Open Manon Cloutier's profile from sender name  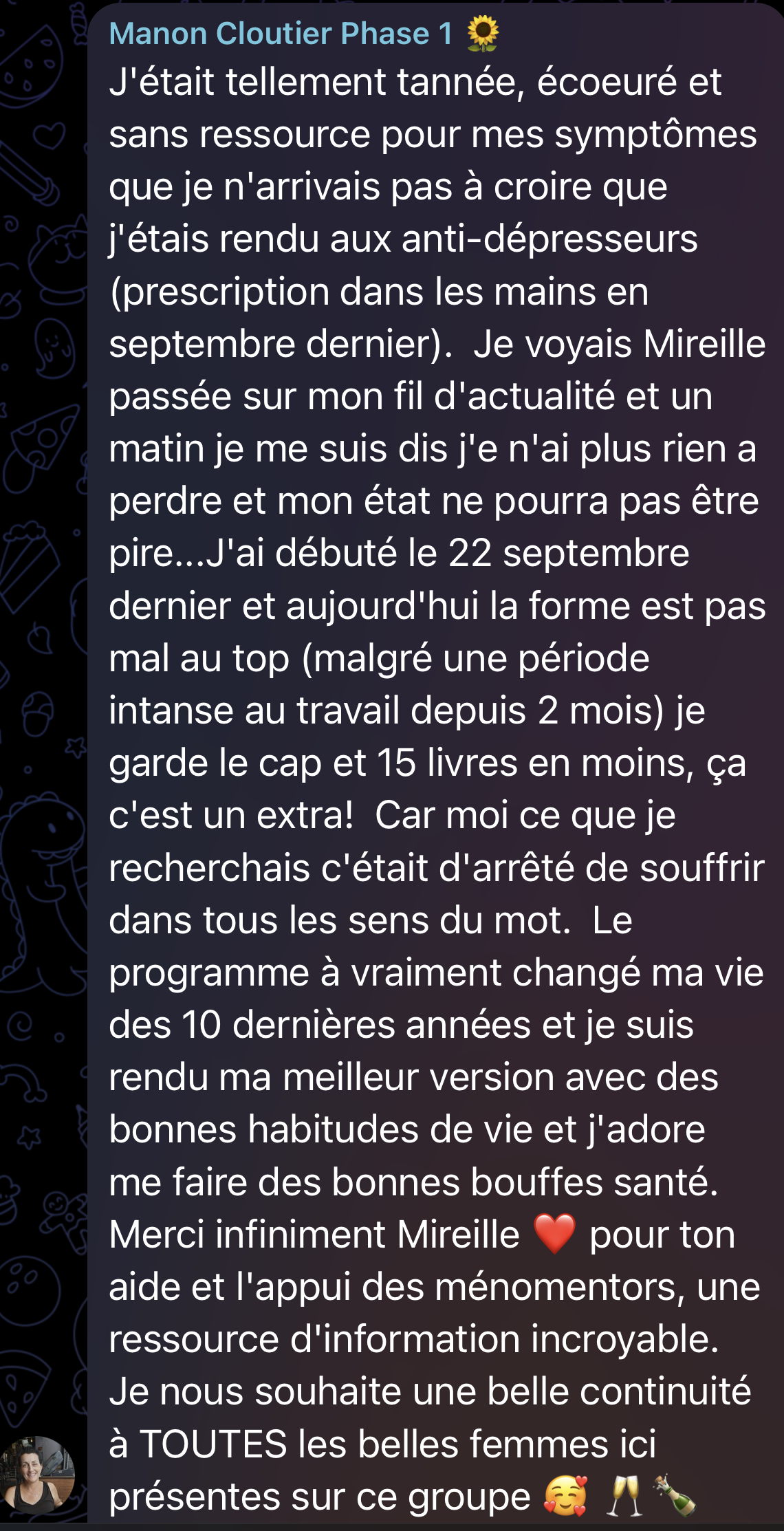[x=281, y=34]
